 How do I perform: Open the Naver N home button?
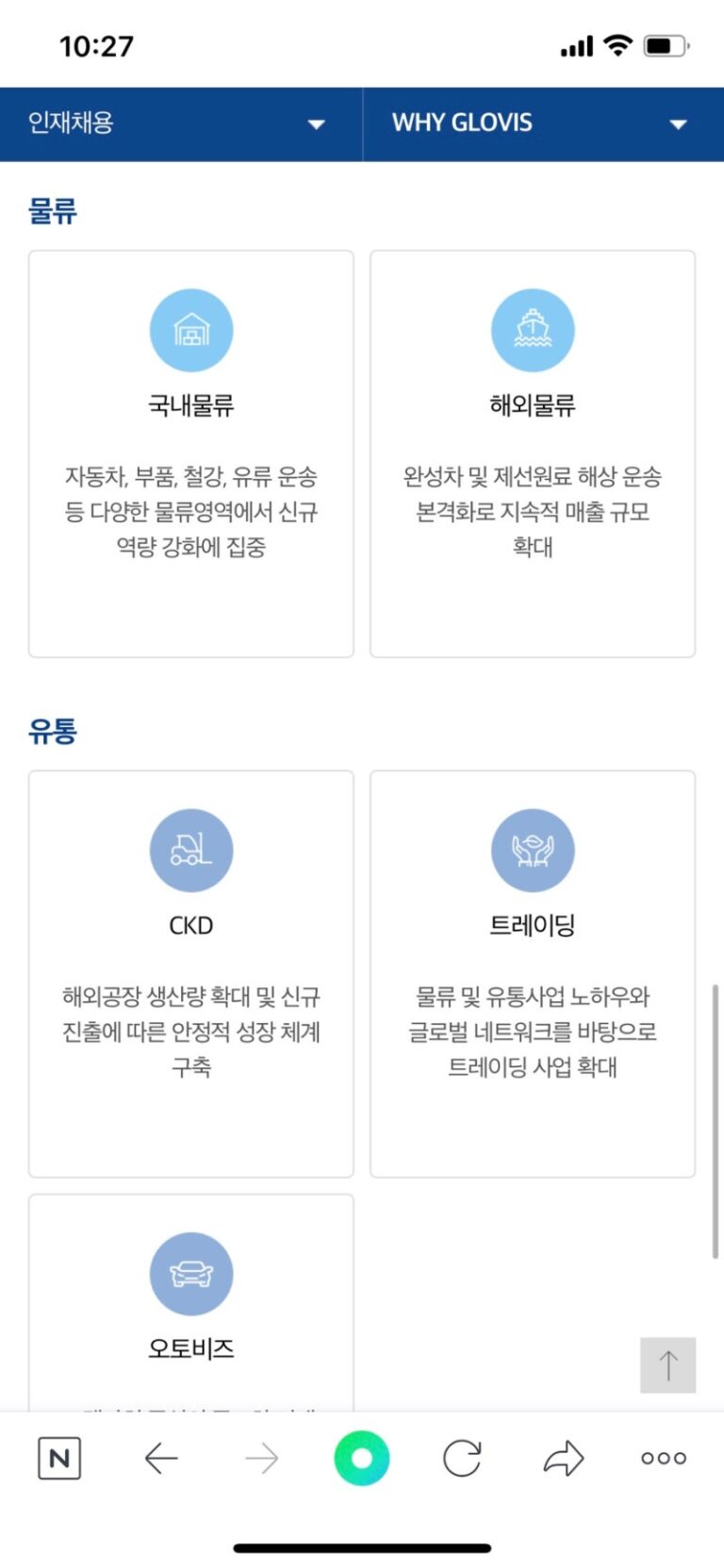(59, 1459)
